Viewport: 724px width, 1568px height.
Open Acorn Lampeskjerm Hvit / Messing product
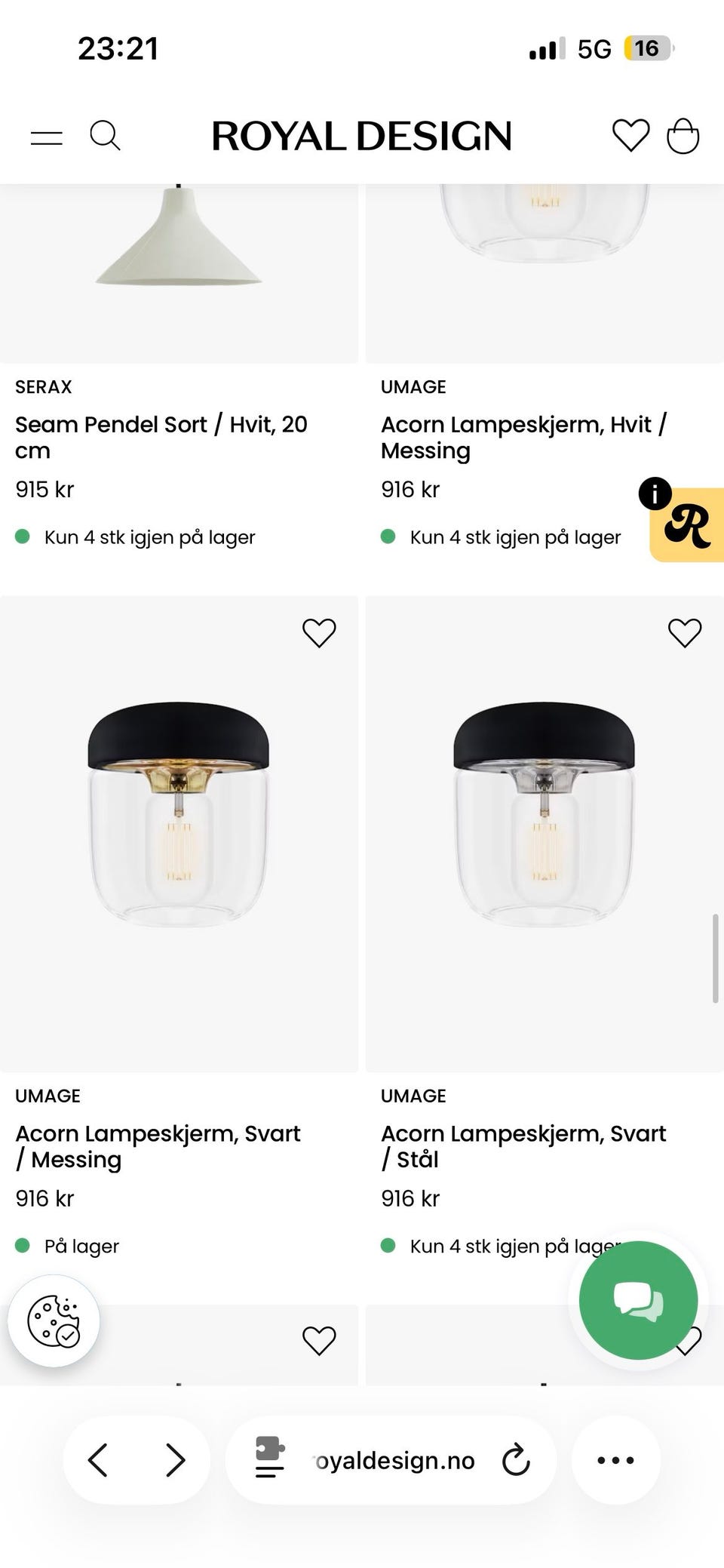[x=523, y=438]
